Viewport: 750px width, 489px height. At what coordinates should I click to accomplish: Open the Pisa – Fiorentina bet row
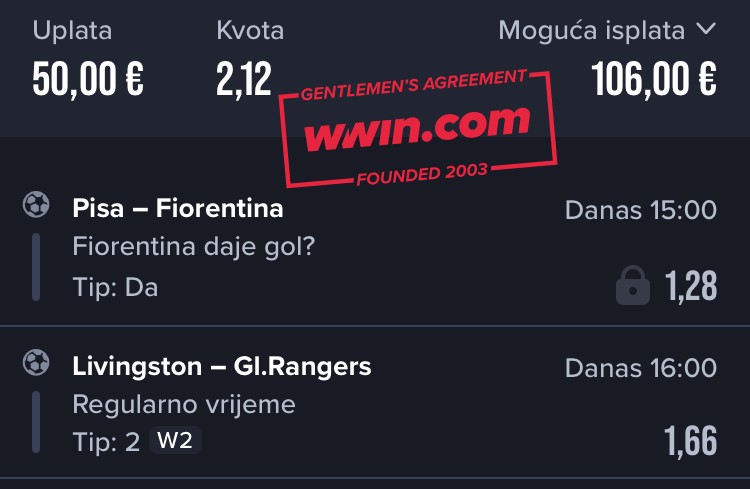178,209
